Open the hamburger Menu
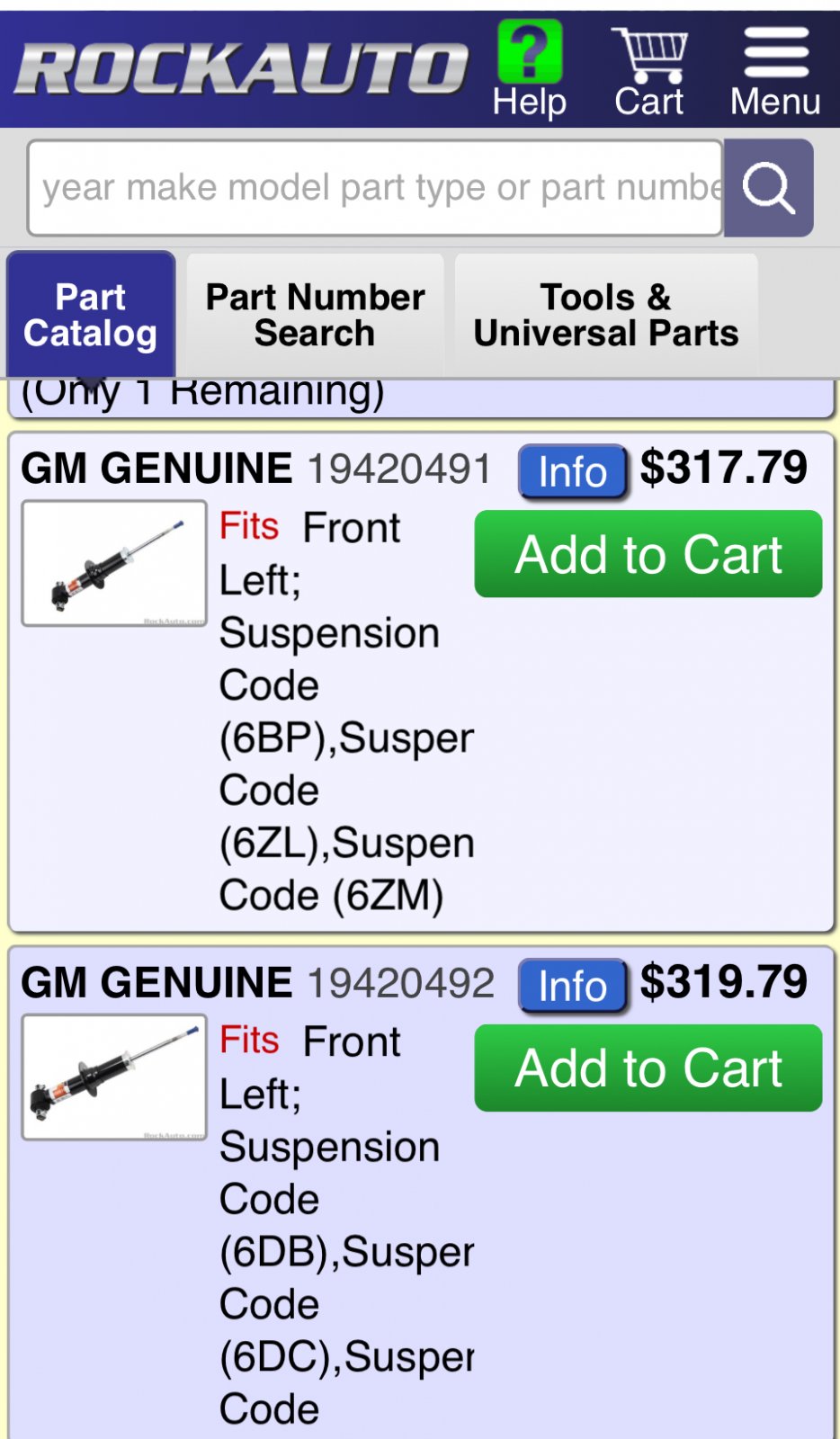This screenshot has width=840, height=1439. click(775, 70)
